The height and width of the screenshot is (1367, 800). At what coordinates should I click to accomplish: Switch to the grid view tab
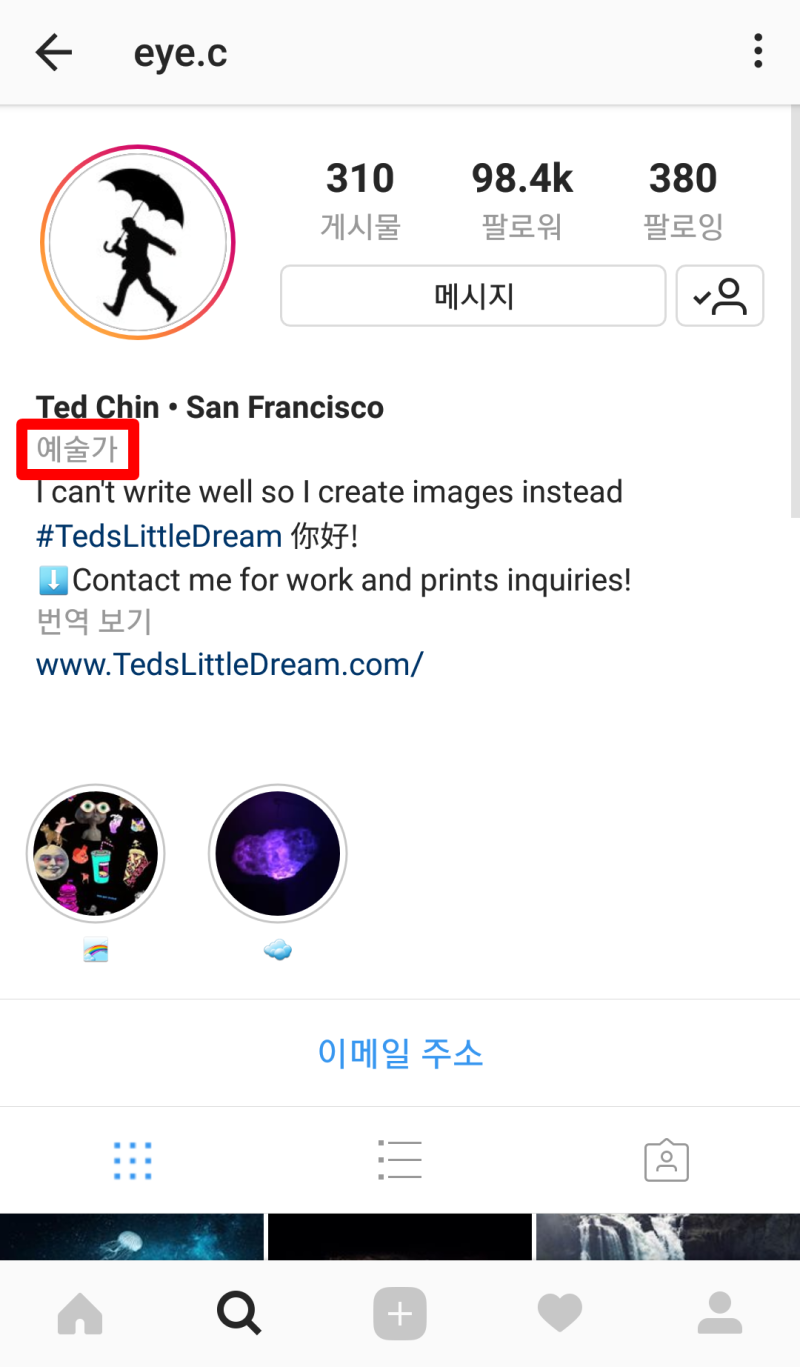(133, 1160)
